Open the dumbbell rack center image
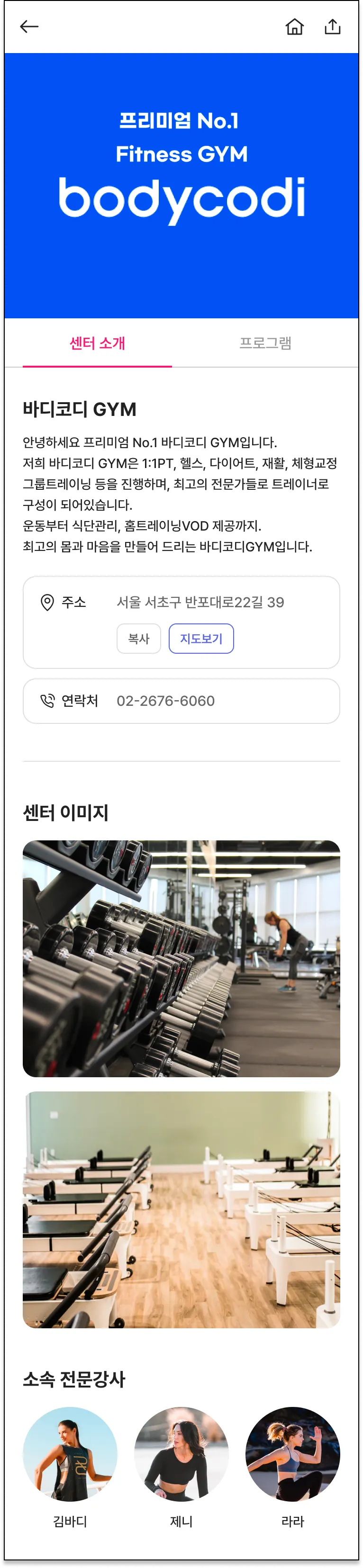 [181, 959]
